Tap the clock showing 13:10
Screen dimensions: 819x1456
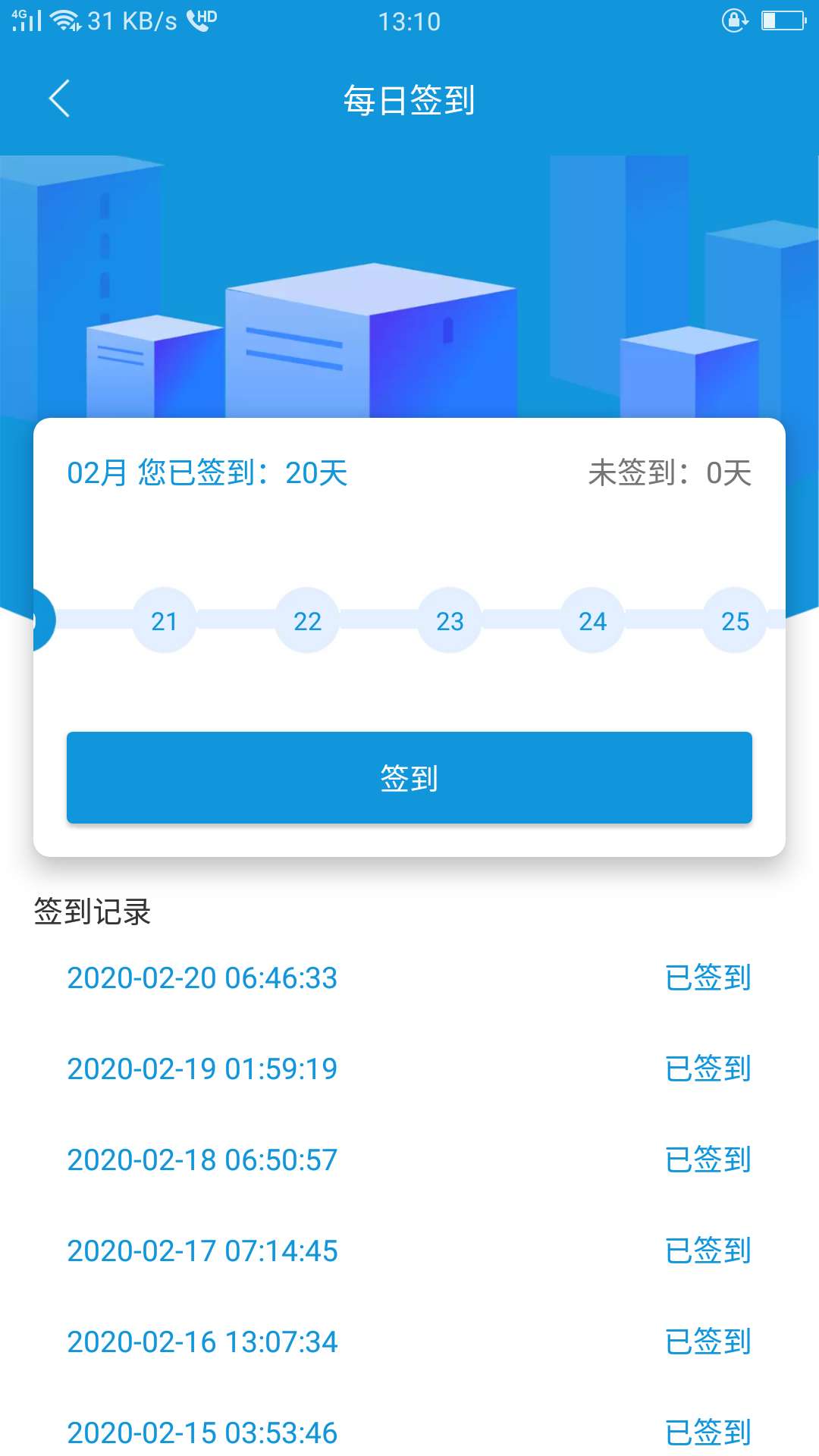(409, 22)
